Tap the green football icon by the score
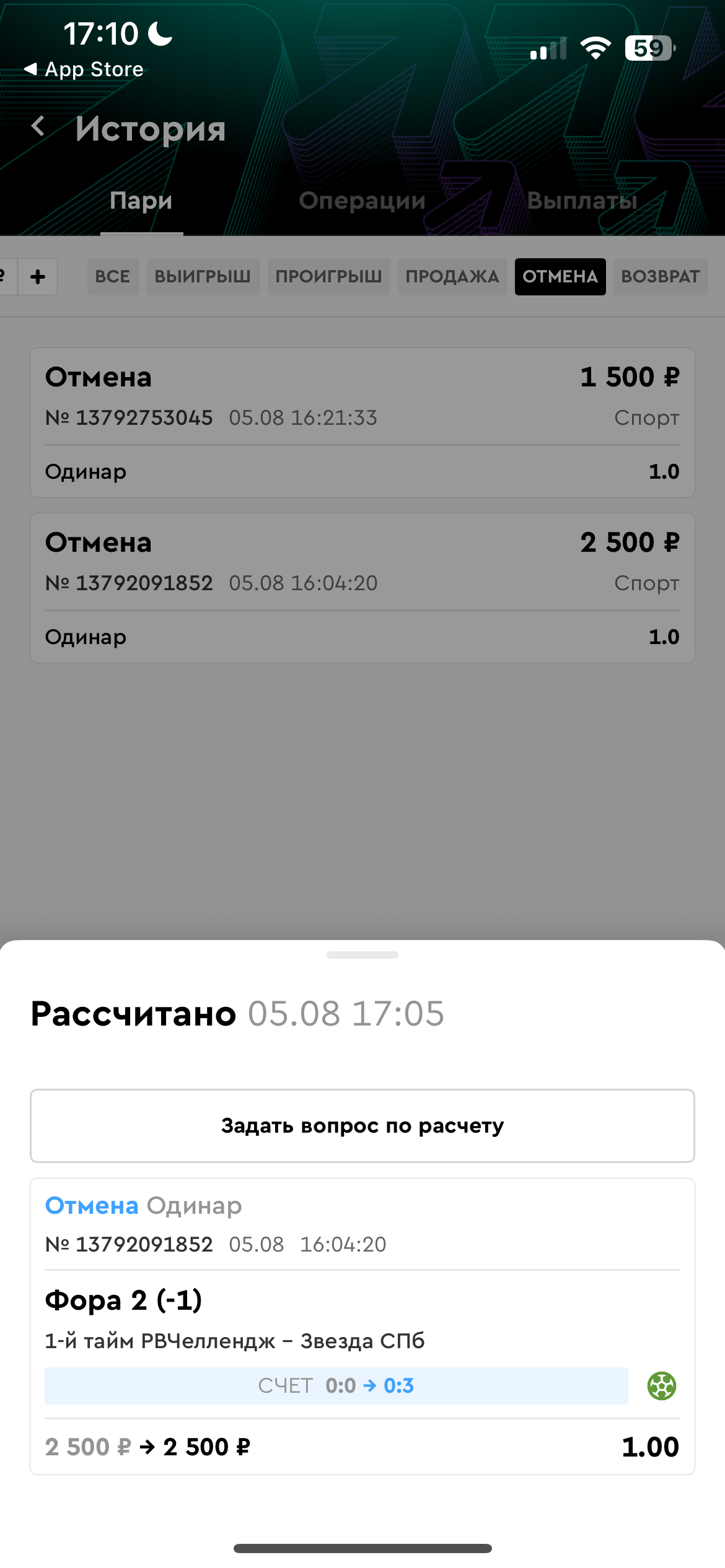The height and width of the screenshot is (1568, 725). [661, 1386]
